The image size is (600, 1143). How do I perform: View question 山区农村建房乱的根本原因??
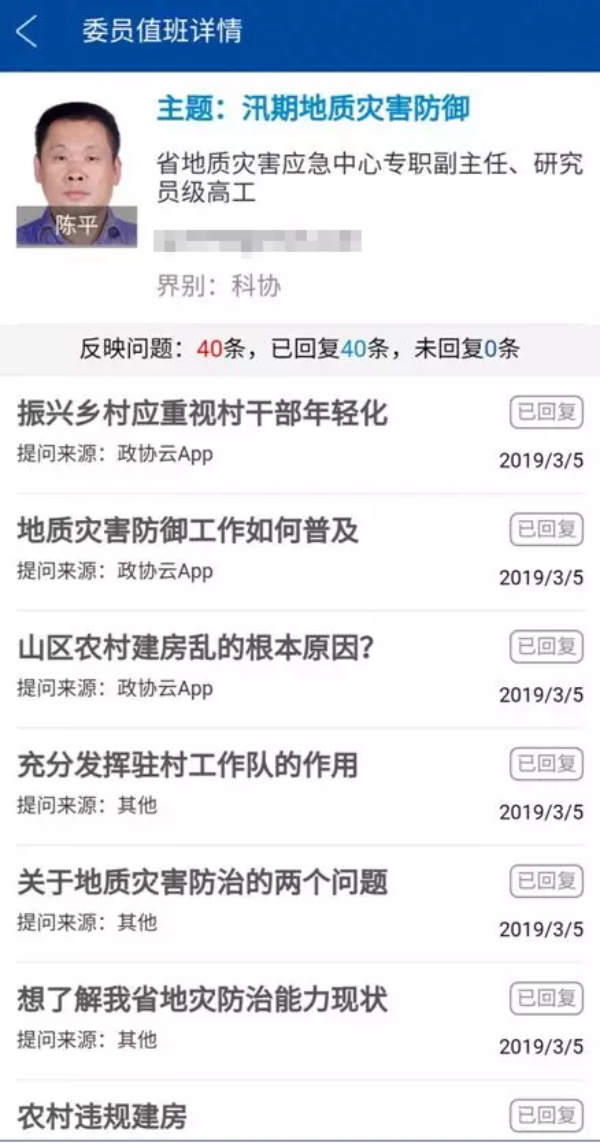coord(195,648)
